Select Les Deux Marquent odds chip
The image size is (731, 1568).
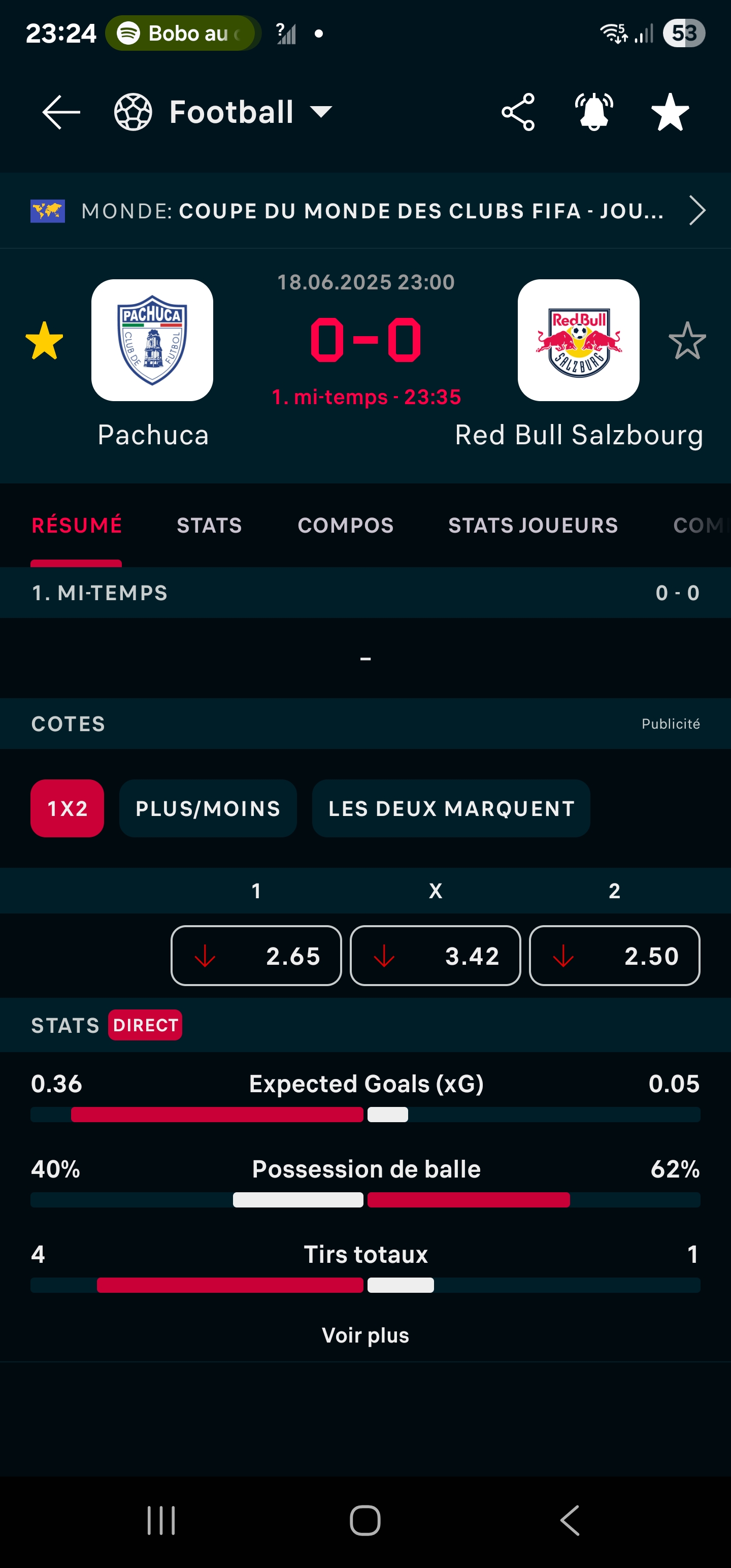tap(451, 808)
